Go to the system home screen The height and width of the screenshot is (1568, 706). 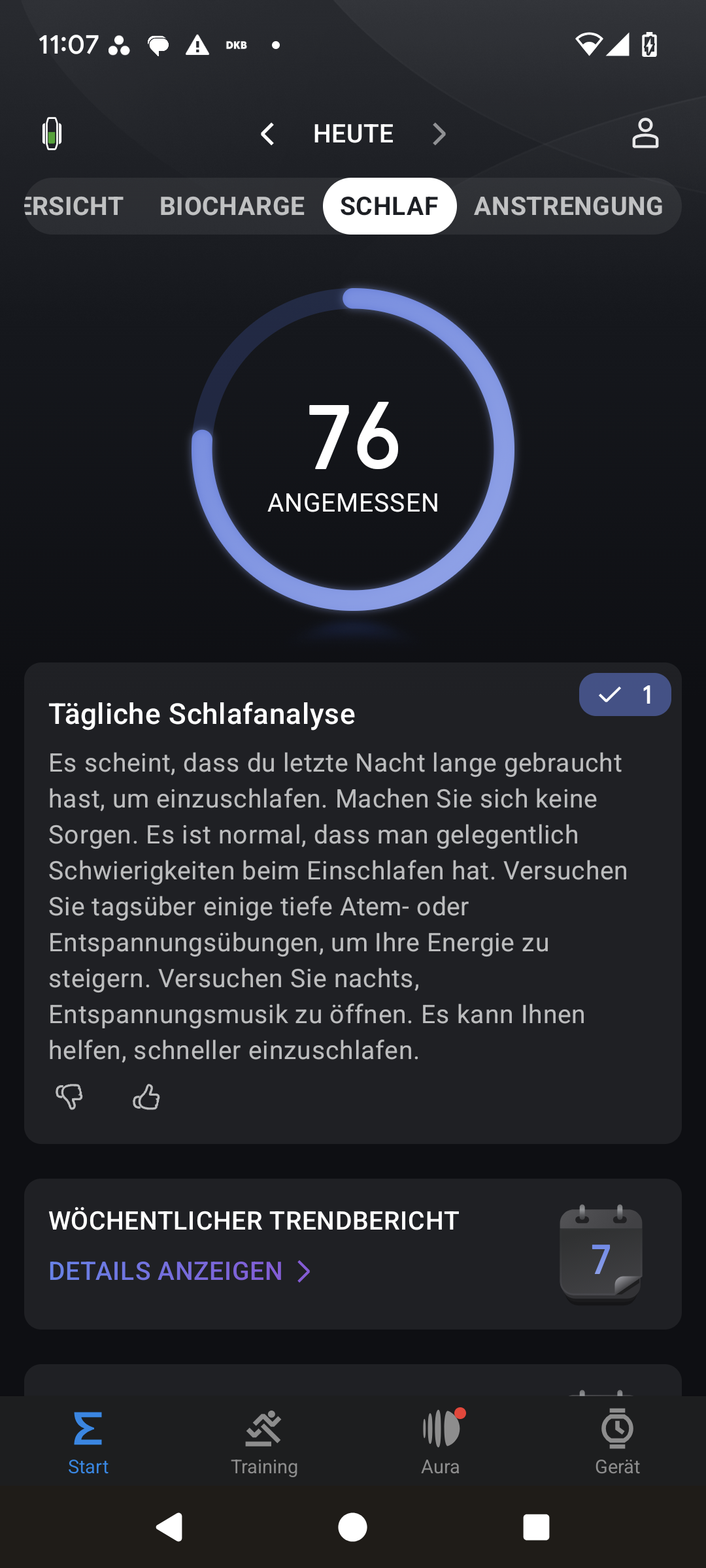tap(352, 1527)
